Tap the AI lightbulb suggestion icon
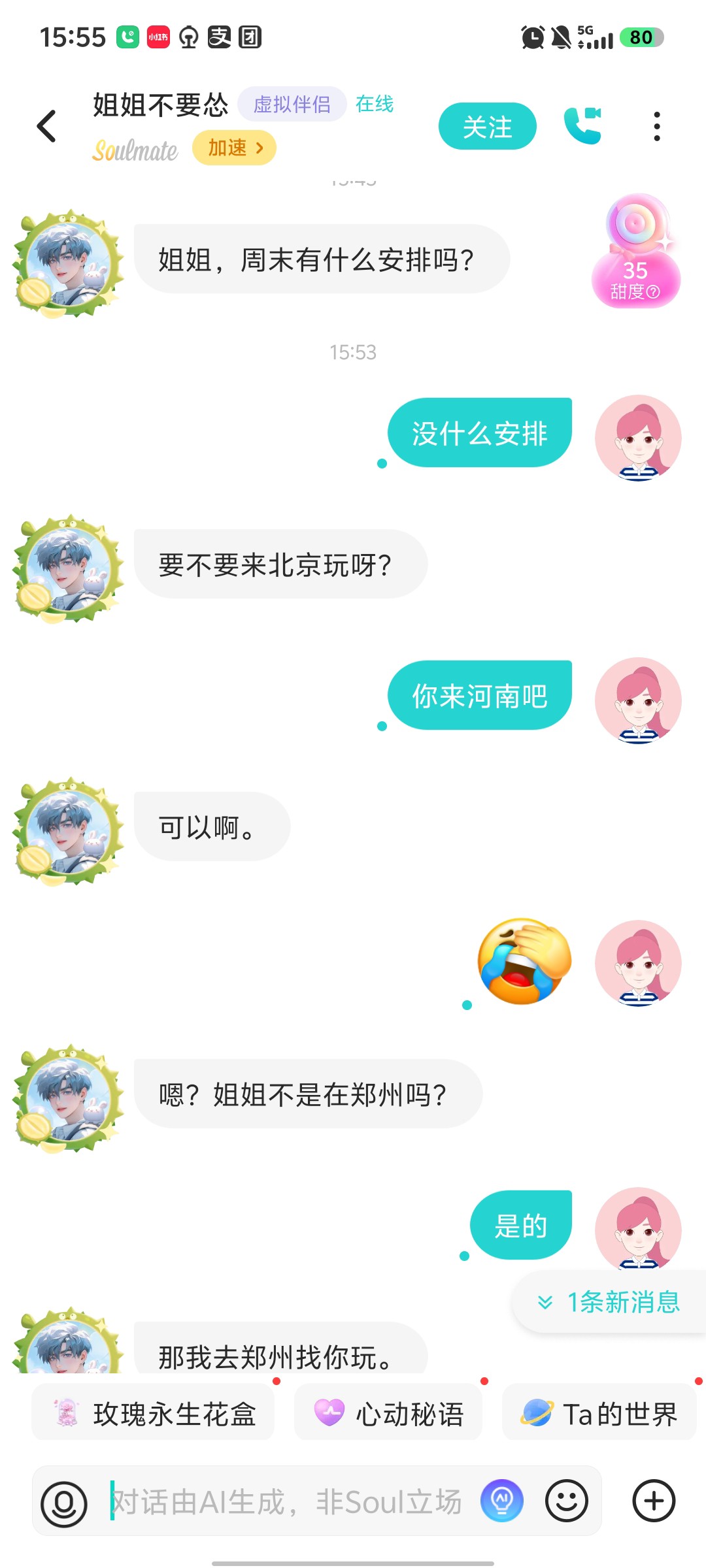This screenshot has width=706, height=1568. coord(502,1501)
